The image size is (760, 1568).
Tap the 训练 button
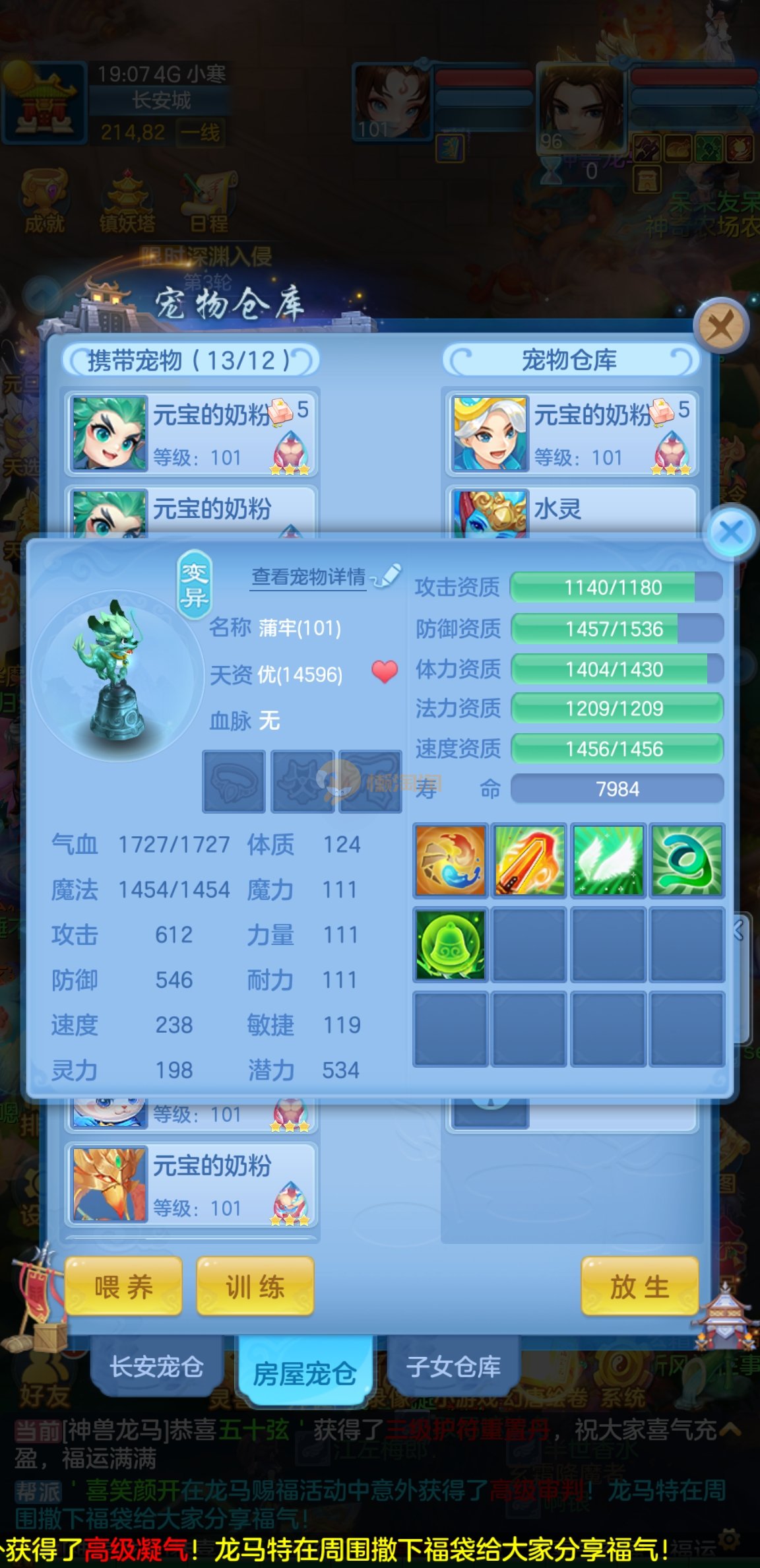tap(255, 1286)
